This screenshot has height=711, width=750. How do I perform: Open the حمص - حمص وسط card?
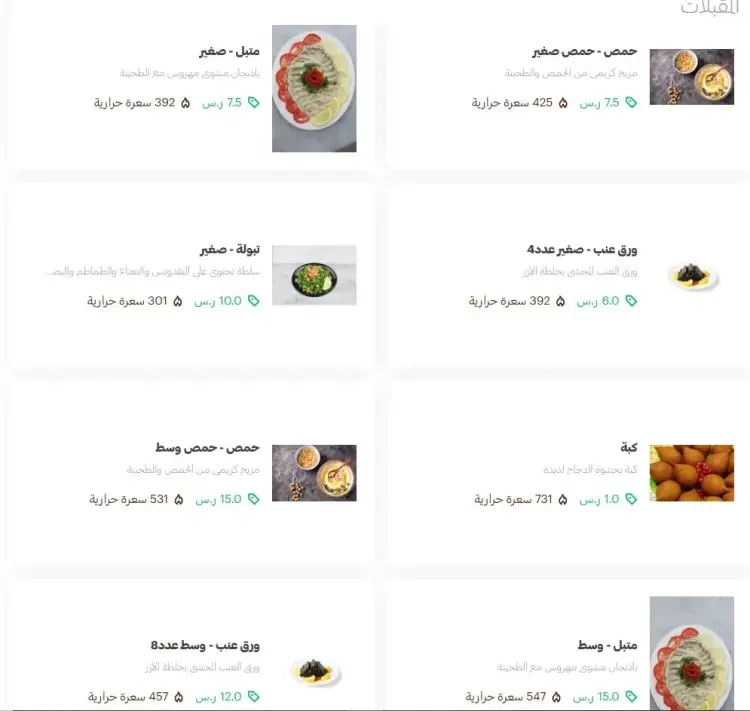(x=190, y=473)
